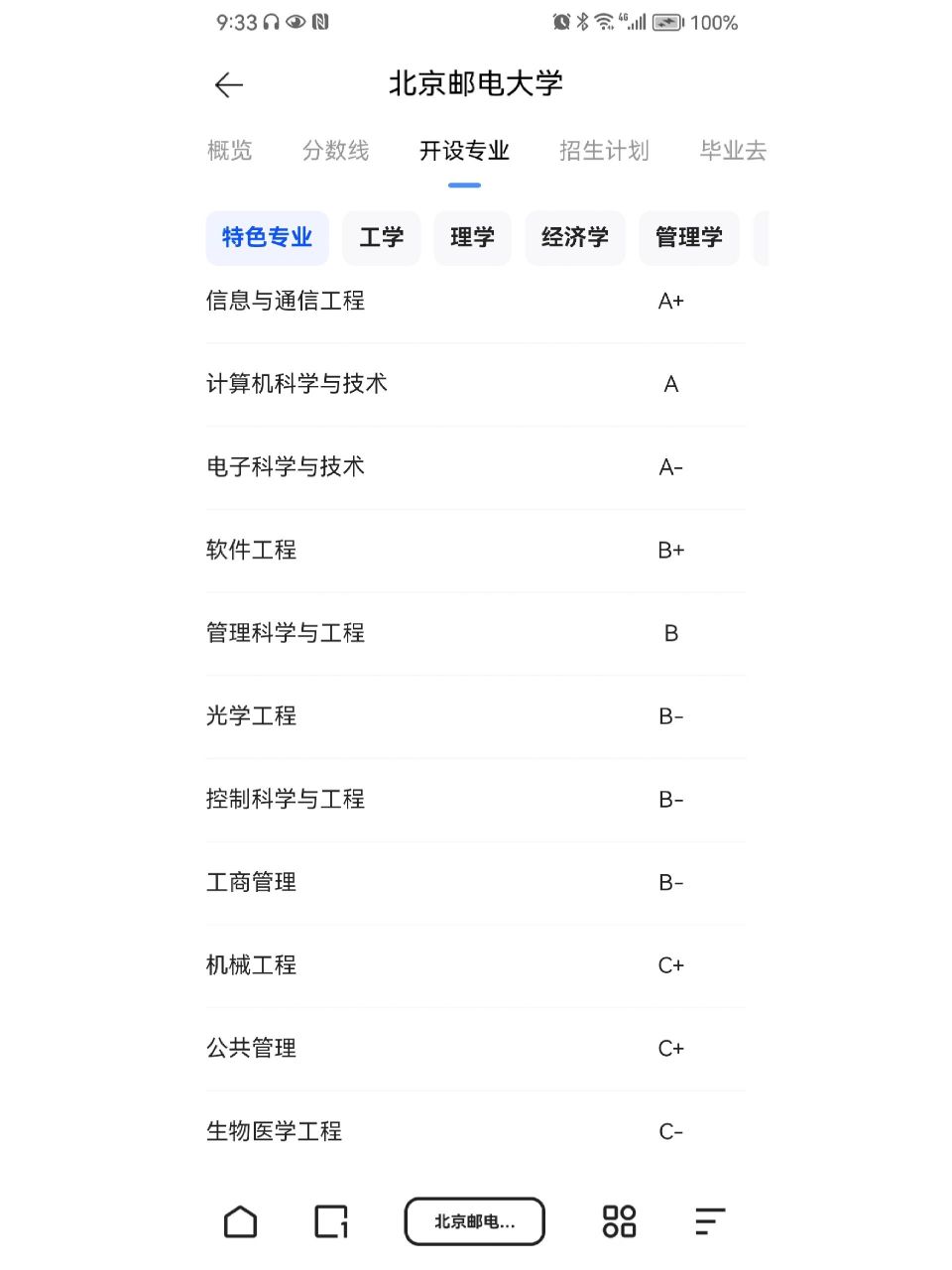Enable the 管理学 category filter
The image size is (952, 1270).
click(x=688, y=238)
